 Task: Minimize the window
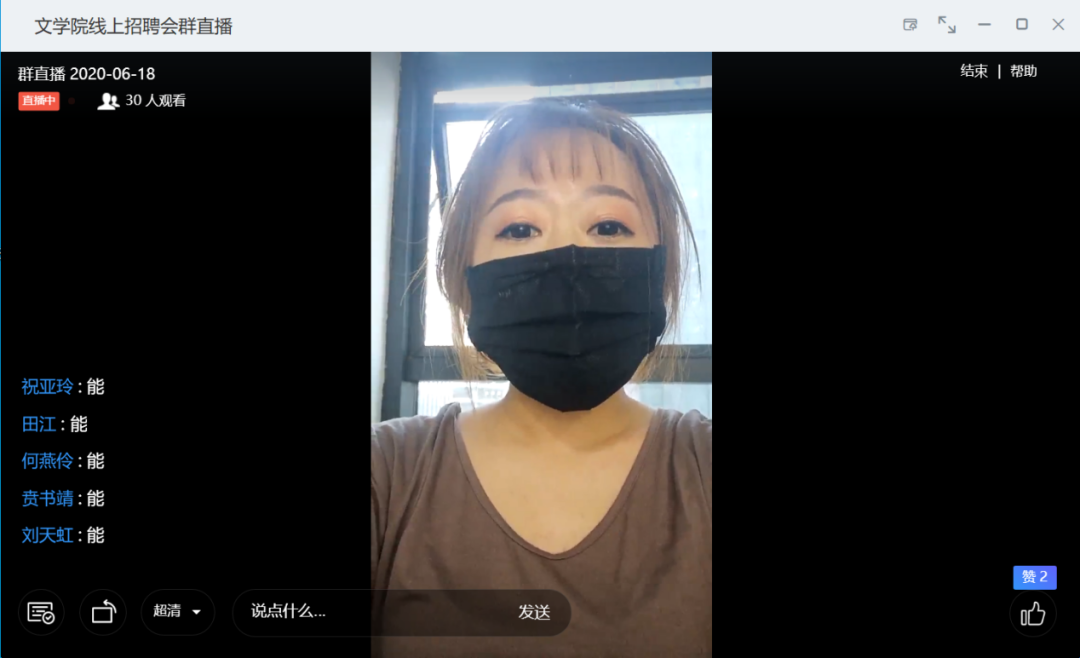(984, 24)
